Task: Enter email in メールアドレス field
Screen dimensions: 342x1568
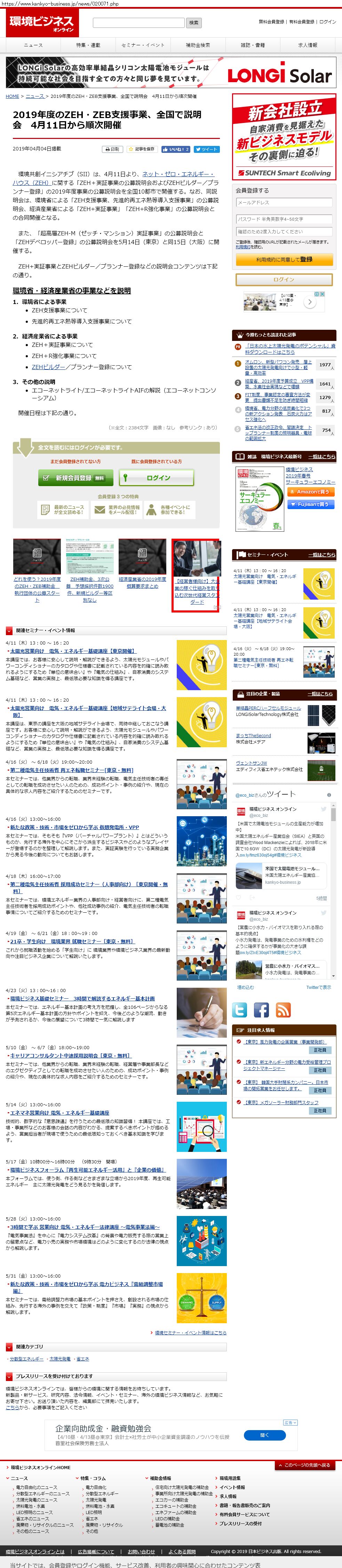Action: pos(284,203)
